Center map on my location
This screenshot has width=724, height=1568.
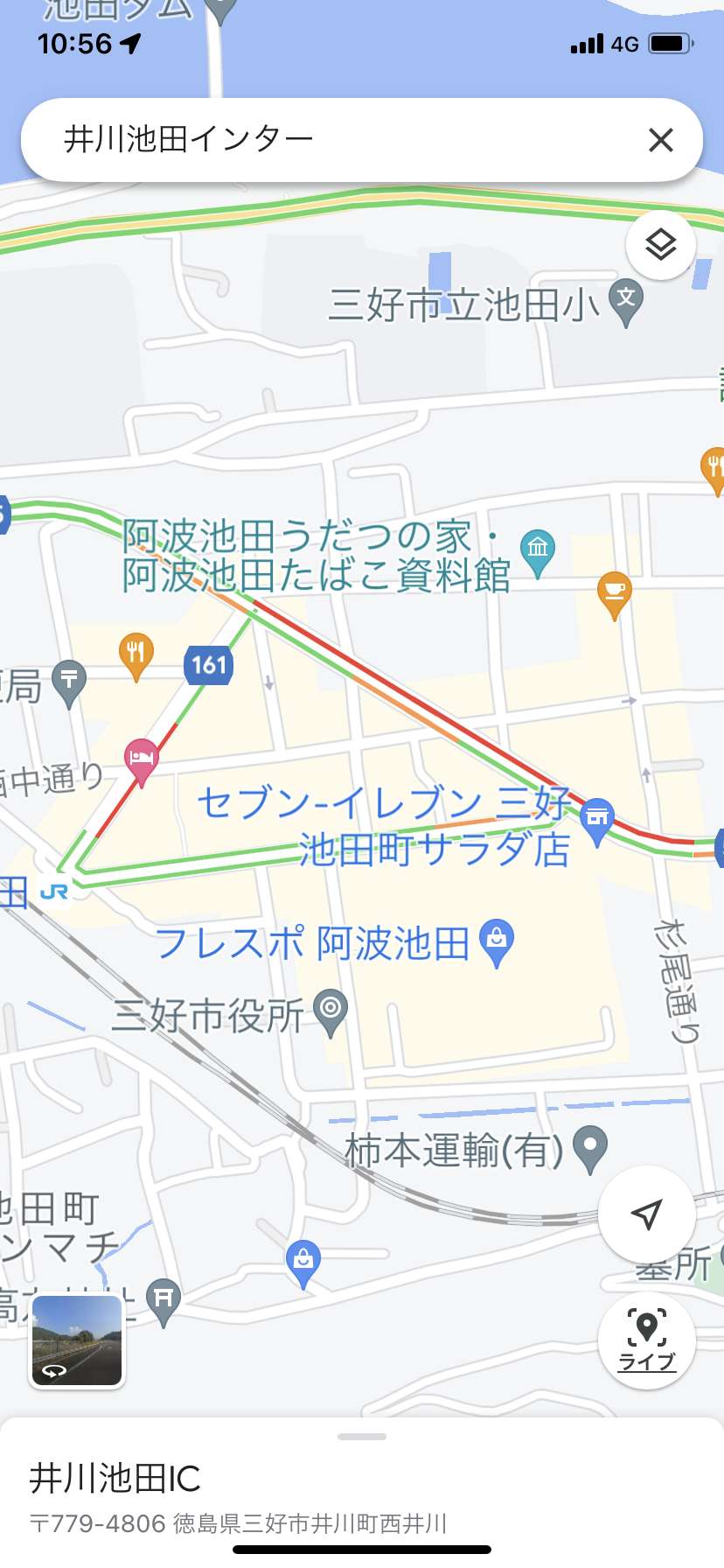coord(647,1214)
